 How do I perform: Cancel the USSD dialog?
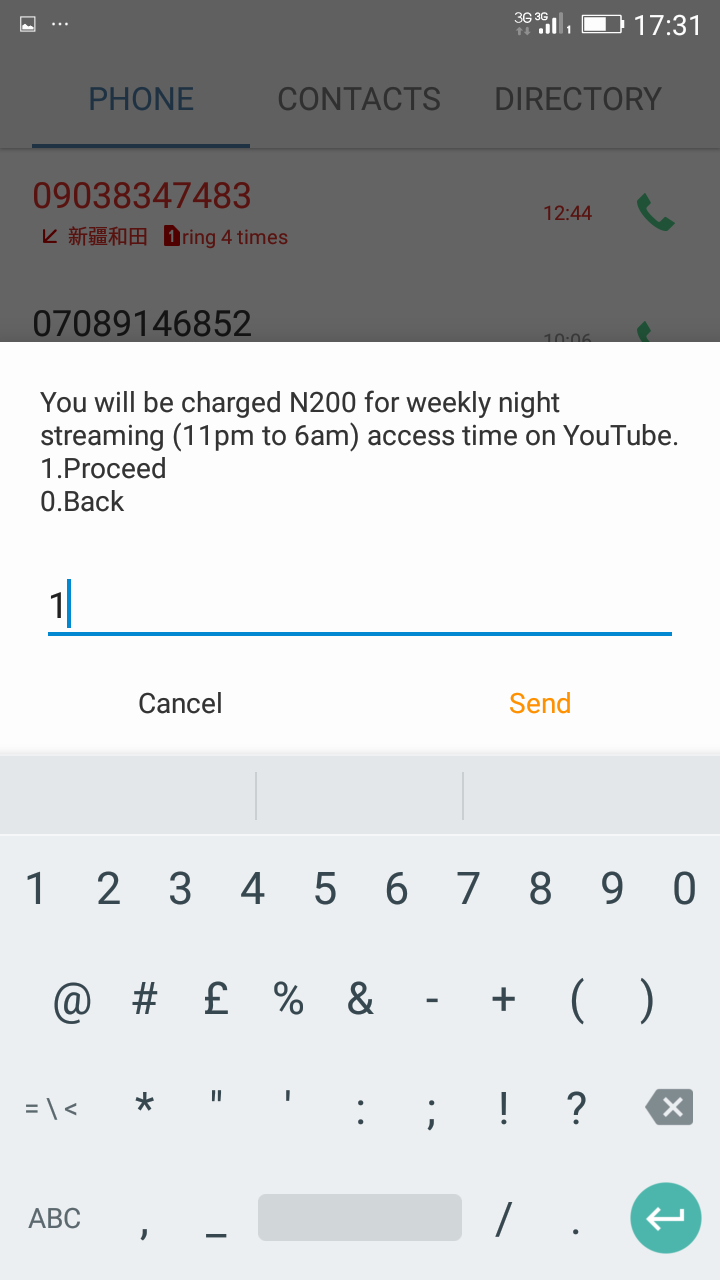[180, 703]
